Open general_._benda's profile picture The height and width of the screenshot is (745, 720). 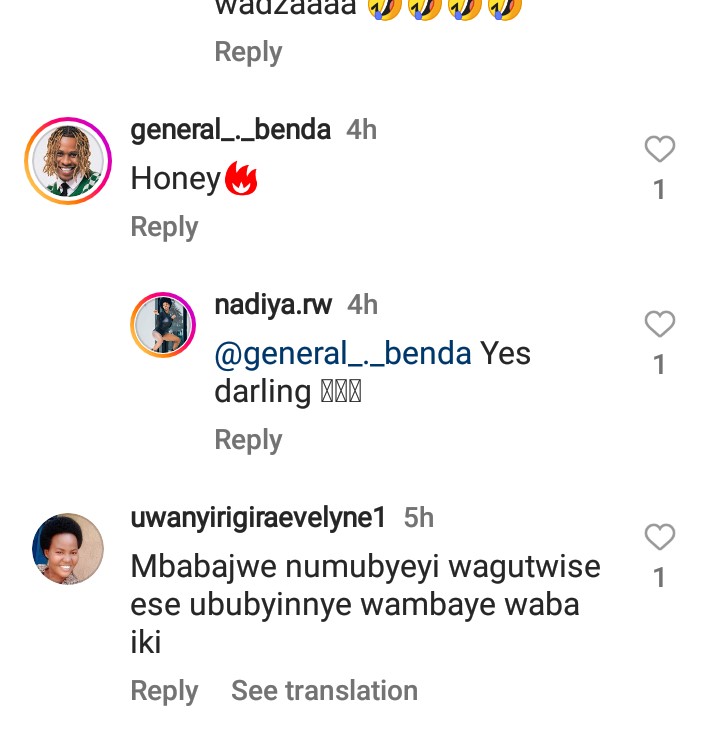click(x=68, y=161)
